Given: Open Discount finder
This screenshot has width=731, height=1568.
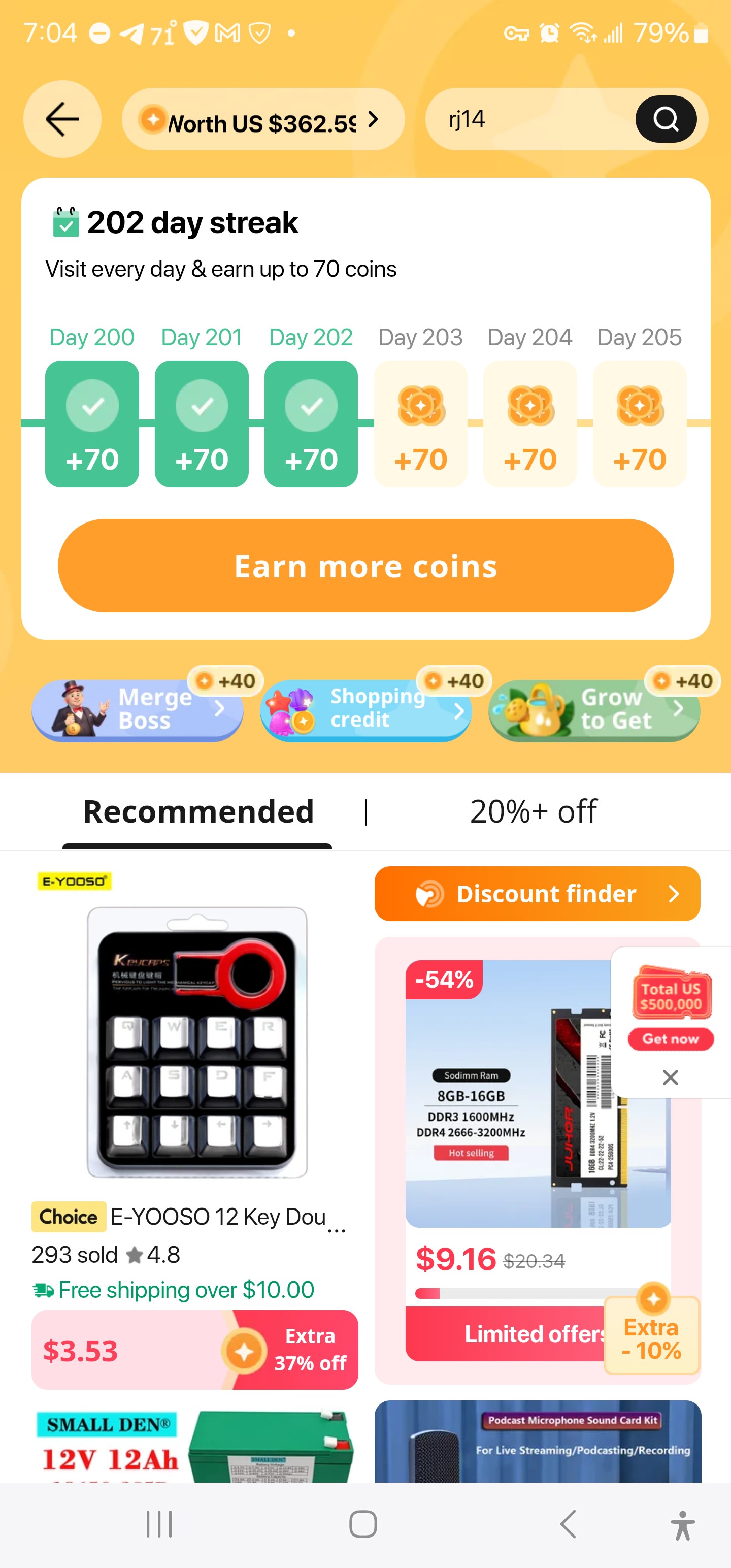Looking at the screenshot, I should coord(537,894).
